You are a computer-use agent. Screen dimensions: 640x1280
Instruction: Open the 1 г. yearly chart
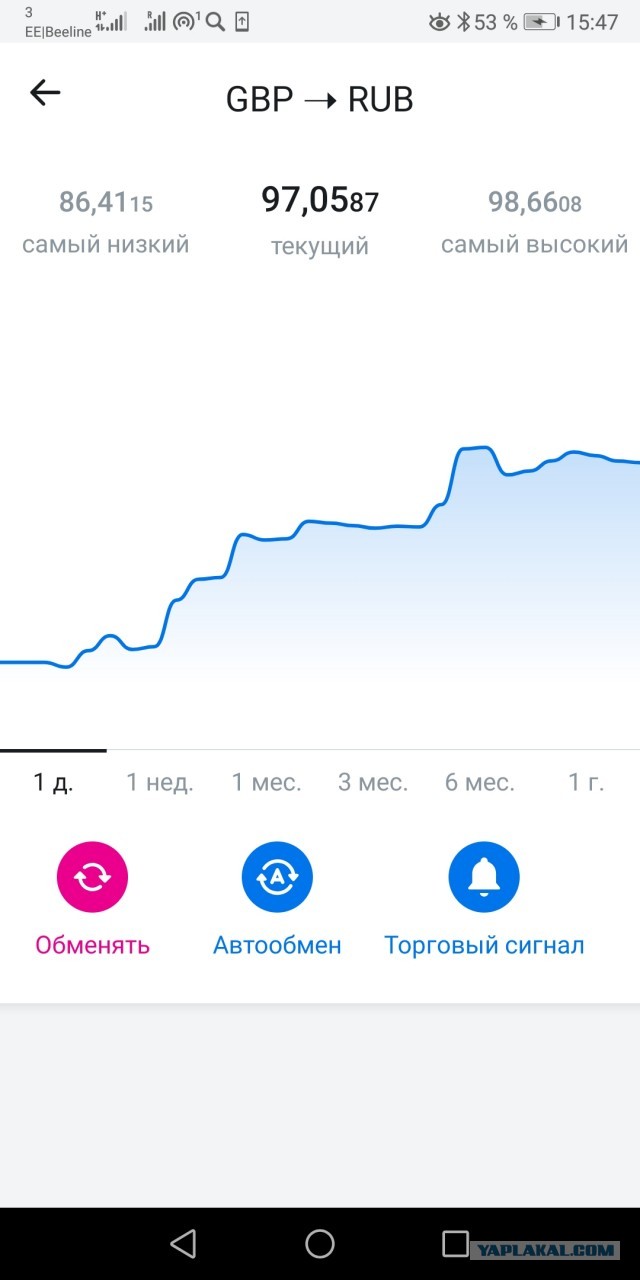586,782
